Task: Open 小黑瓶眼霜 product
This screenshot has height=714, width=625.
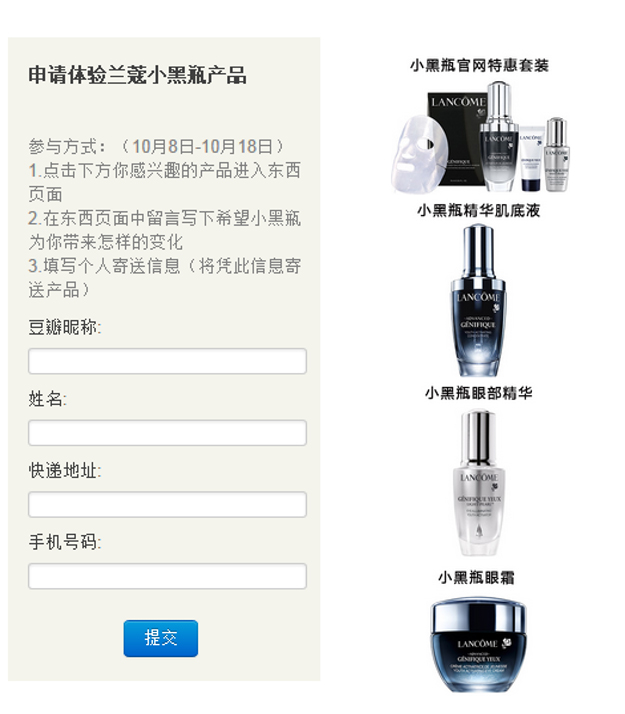Action: (x=478, y=644)
